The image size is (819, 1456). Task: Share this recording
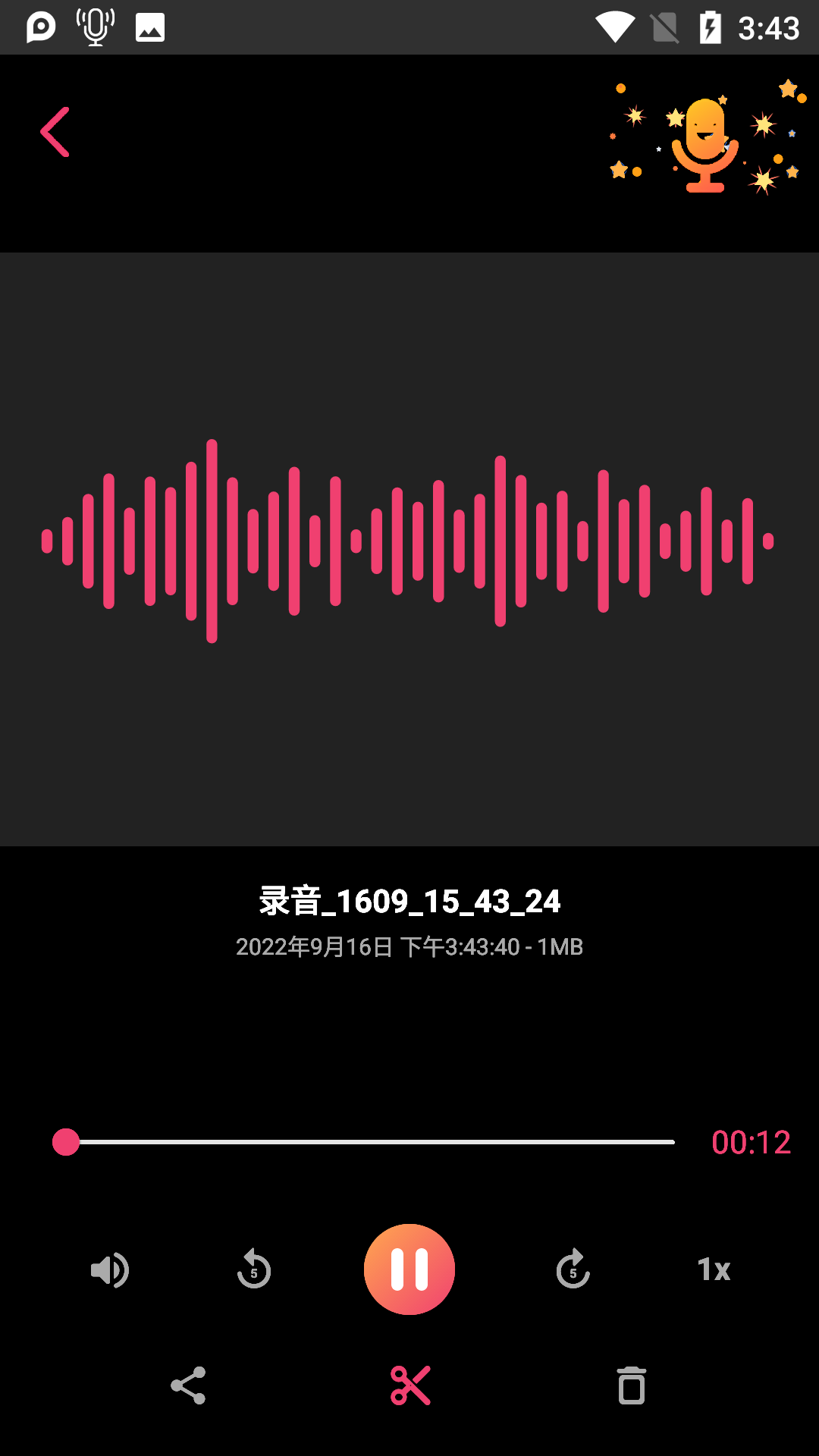click(188, 1385)
